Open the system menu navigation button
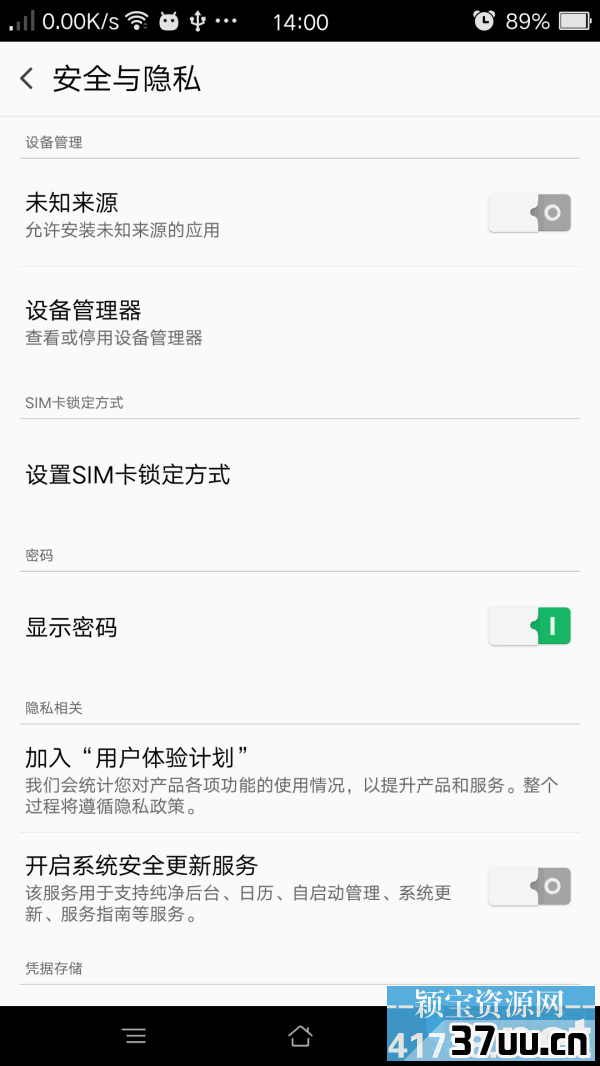Image resolution: width=600 pixels, height=1066 pixels. tap(135, 1035)
